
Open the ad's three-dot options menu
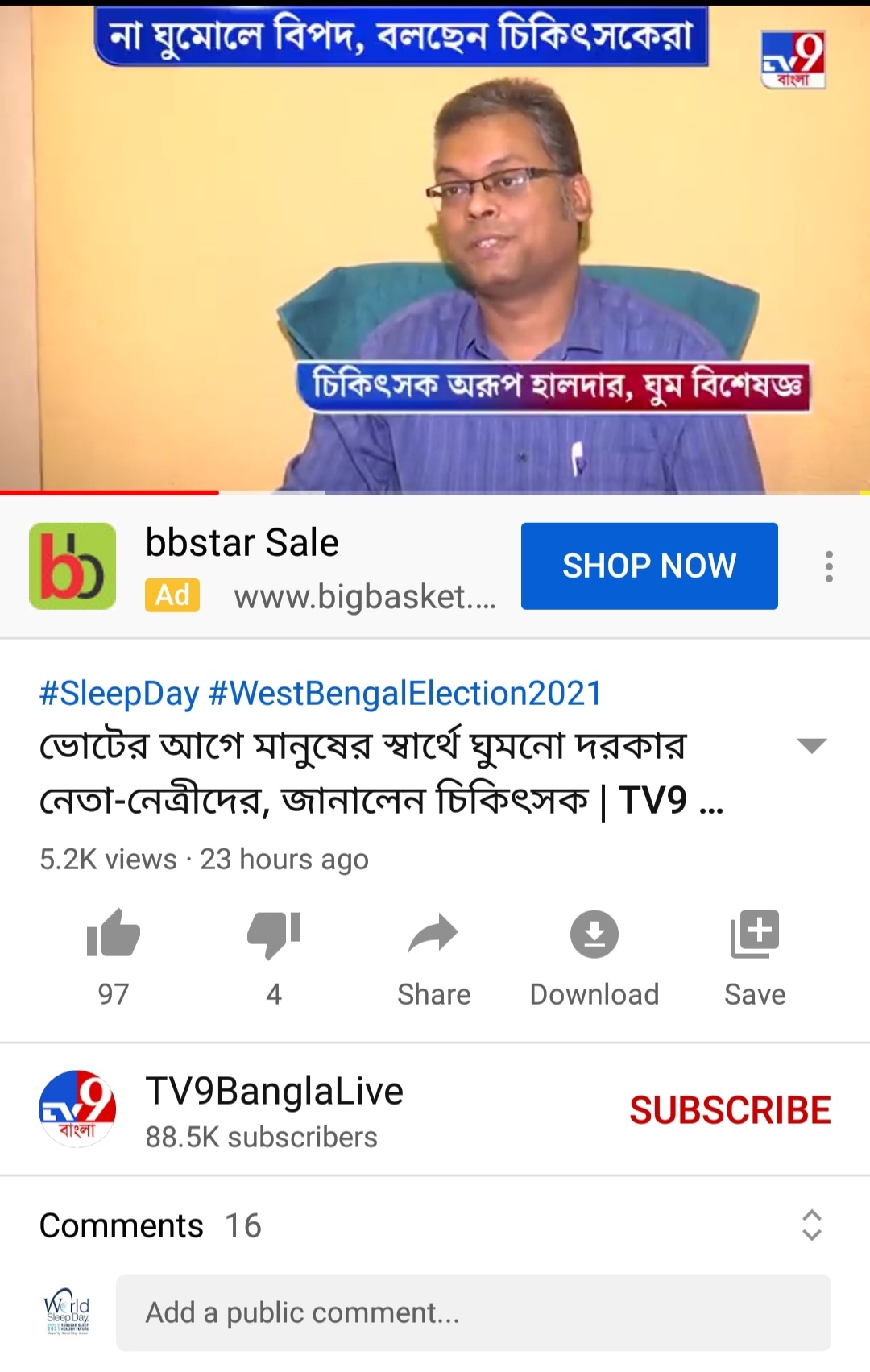point(829,566)
